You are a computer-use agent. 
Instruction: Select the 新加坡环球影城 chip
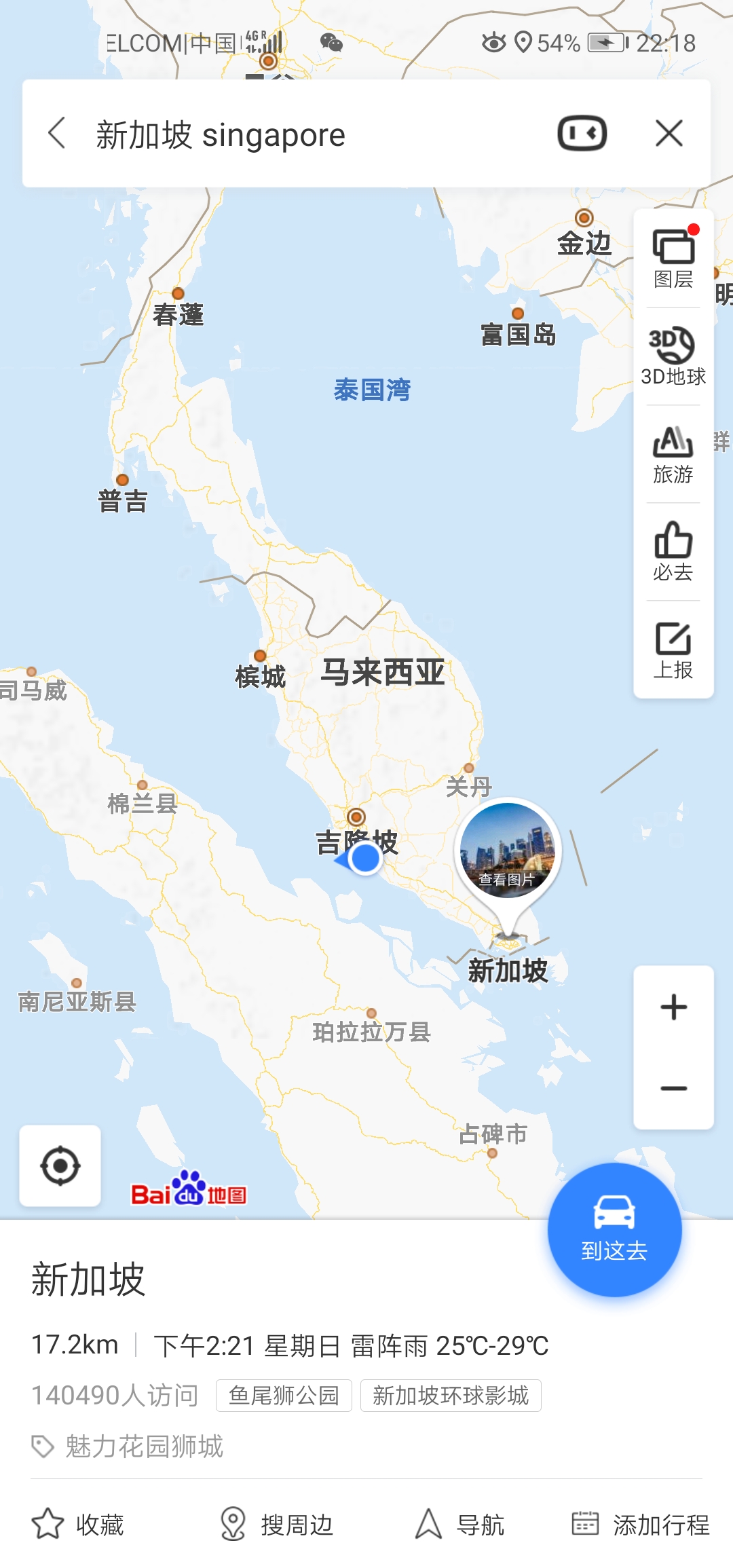451,1396
